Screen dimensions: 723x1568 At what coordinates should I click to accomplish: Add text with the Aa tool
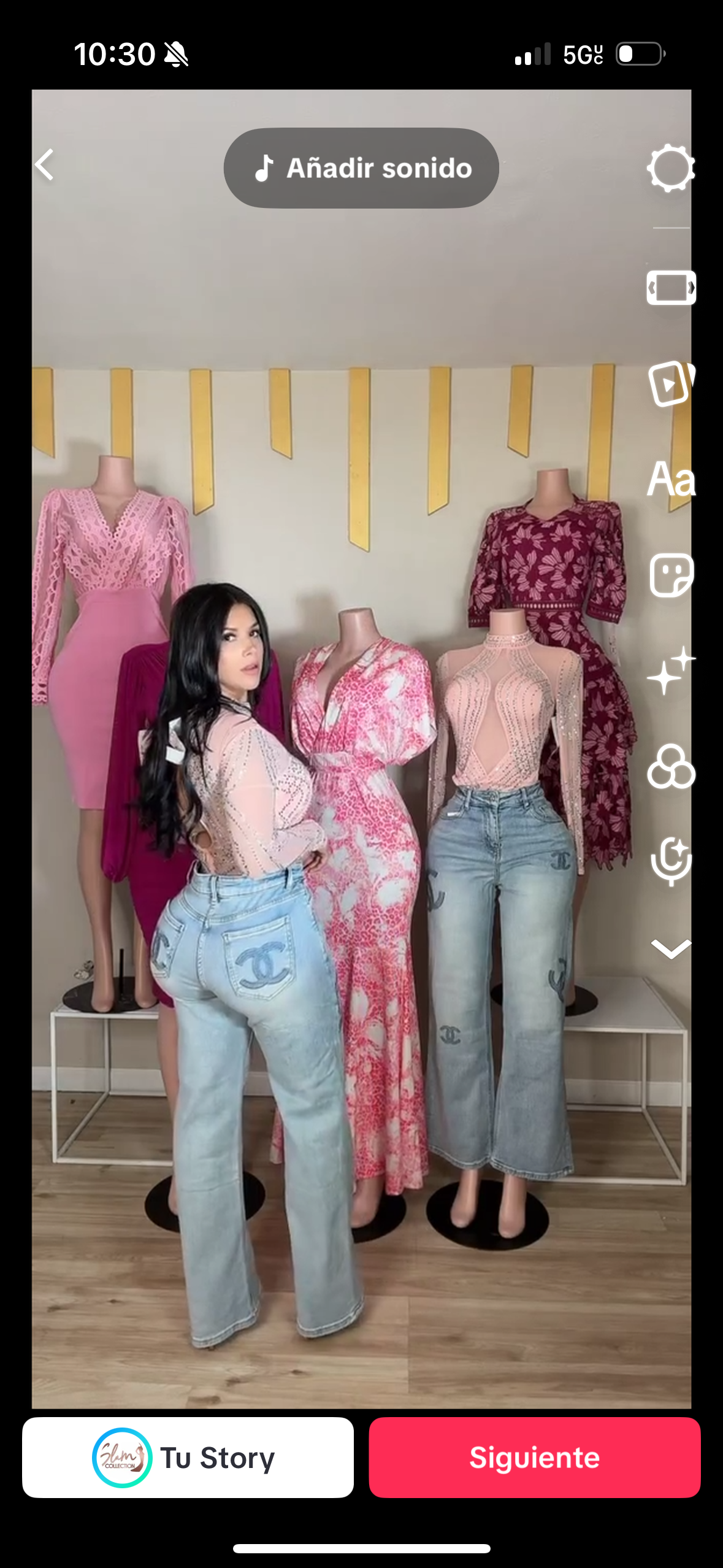pos(671,479)
